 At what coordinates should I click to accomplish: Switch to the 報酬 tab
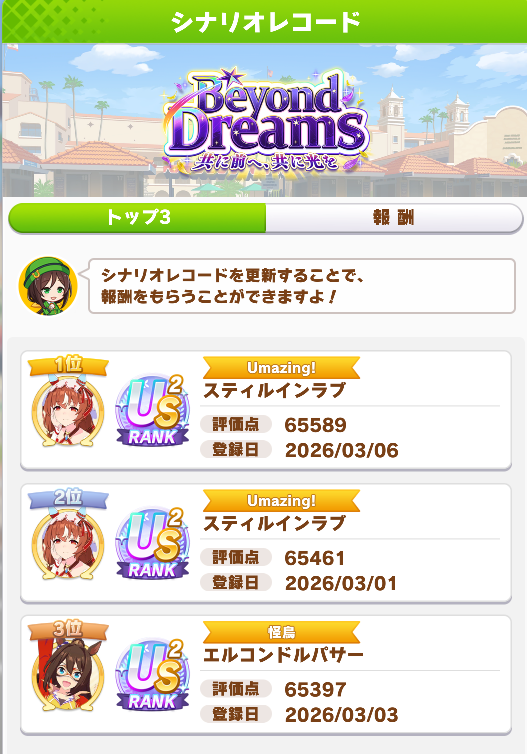[394, 218]
